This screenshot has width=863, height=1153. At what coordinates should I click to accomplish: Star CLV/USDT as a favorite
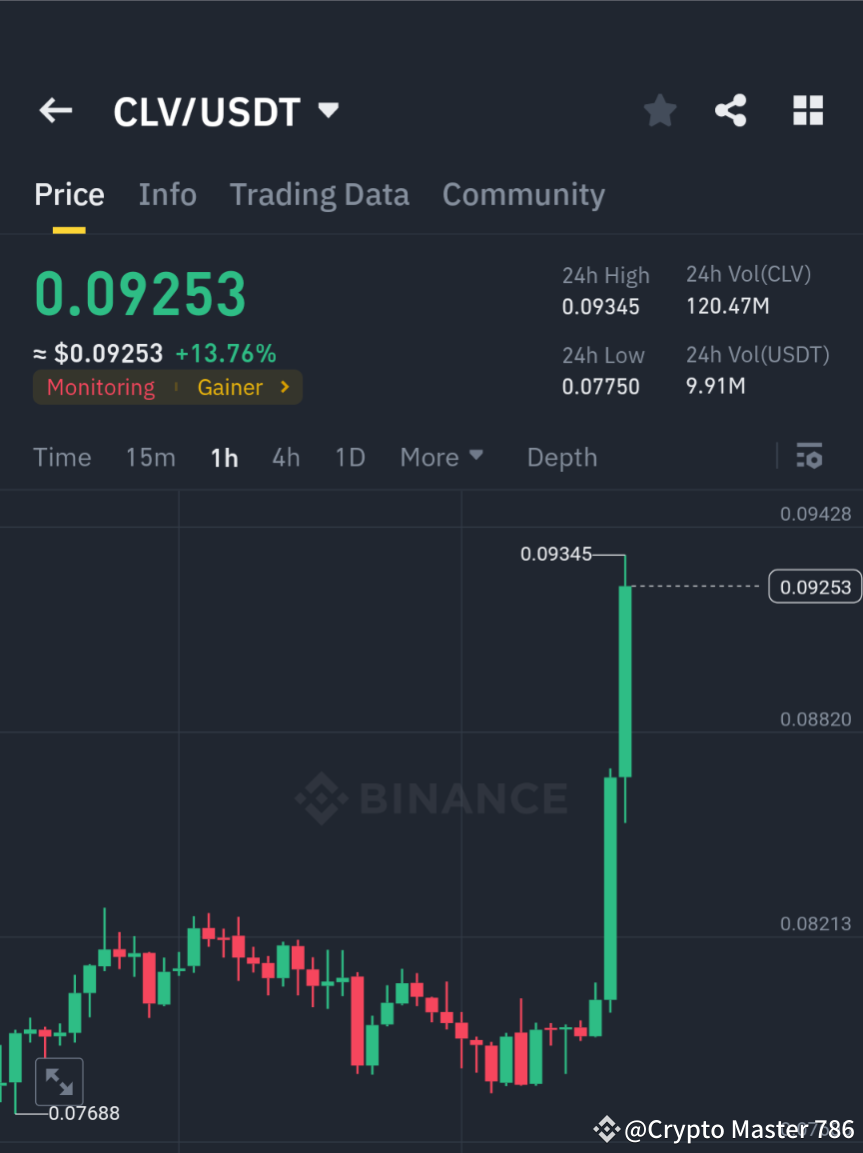tap(659, 111)
